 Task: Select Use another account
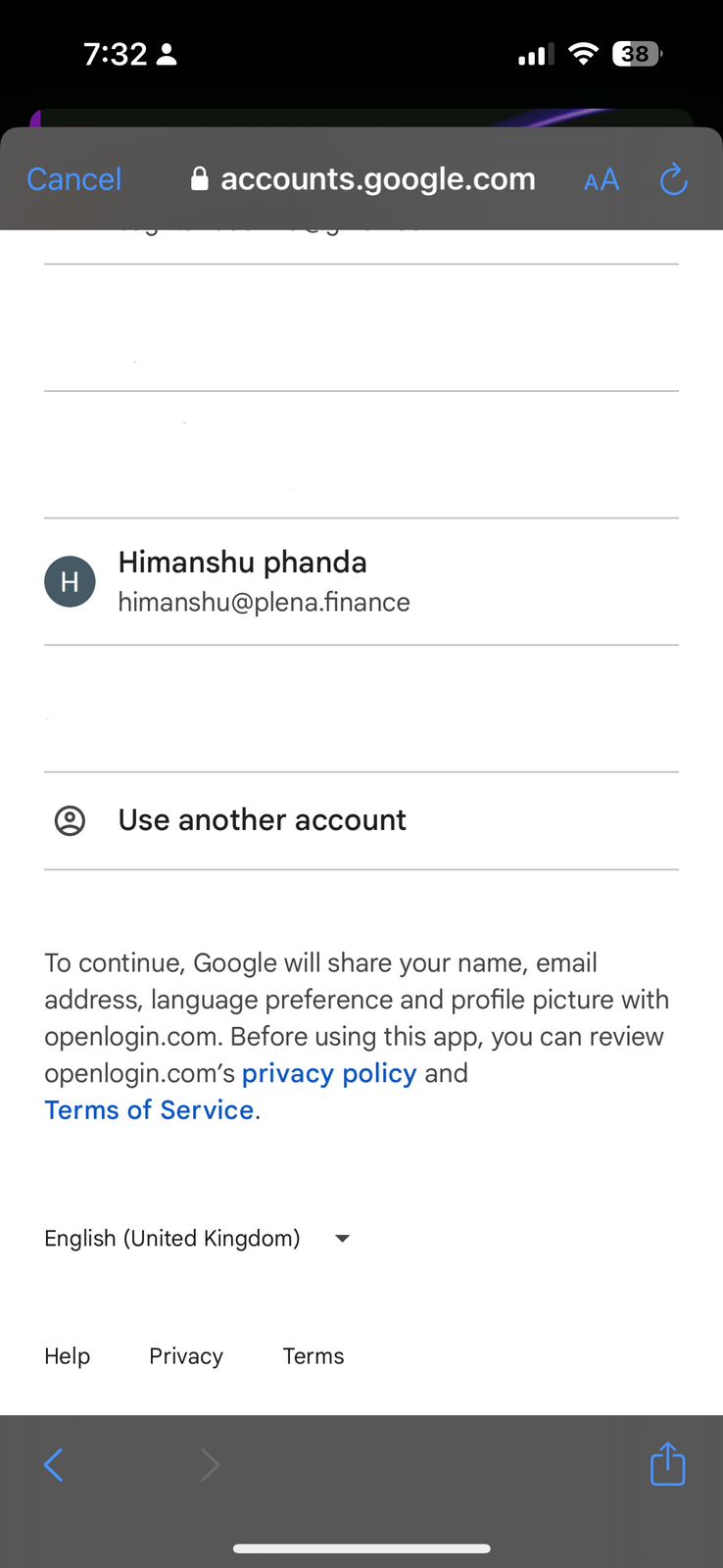point(361,820)
